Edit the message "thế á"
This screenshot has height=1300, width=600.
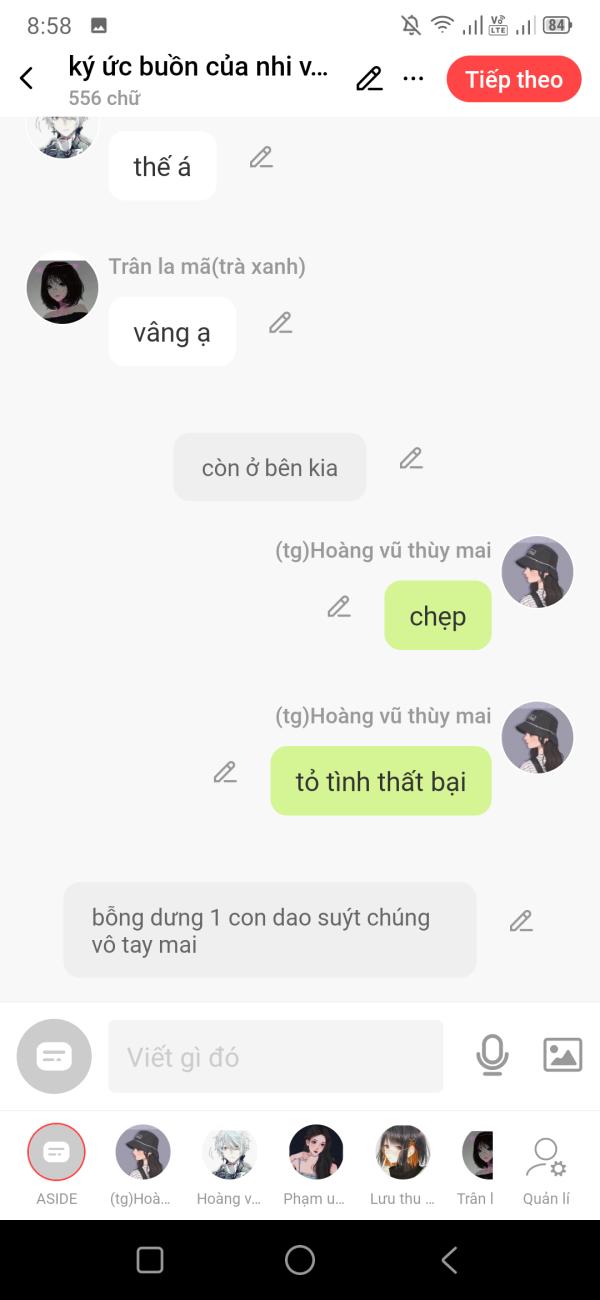point(261,157)
